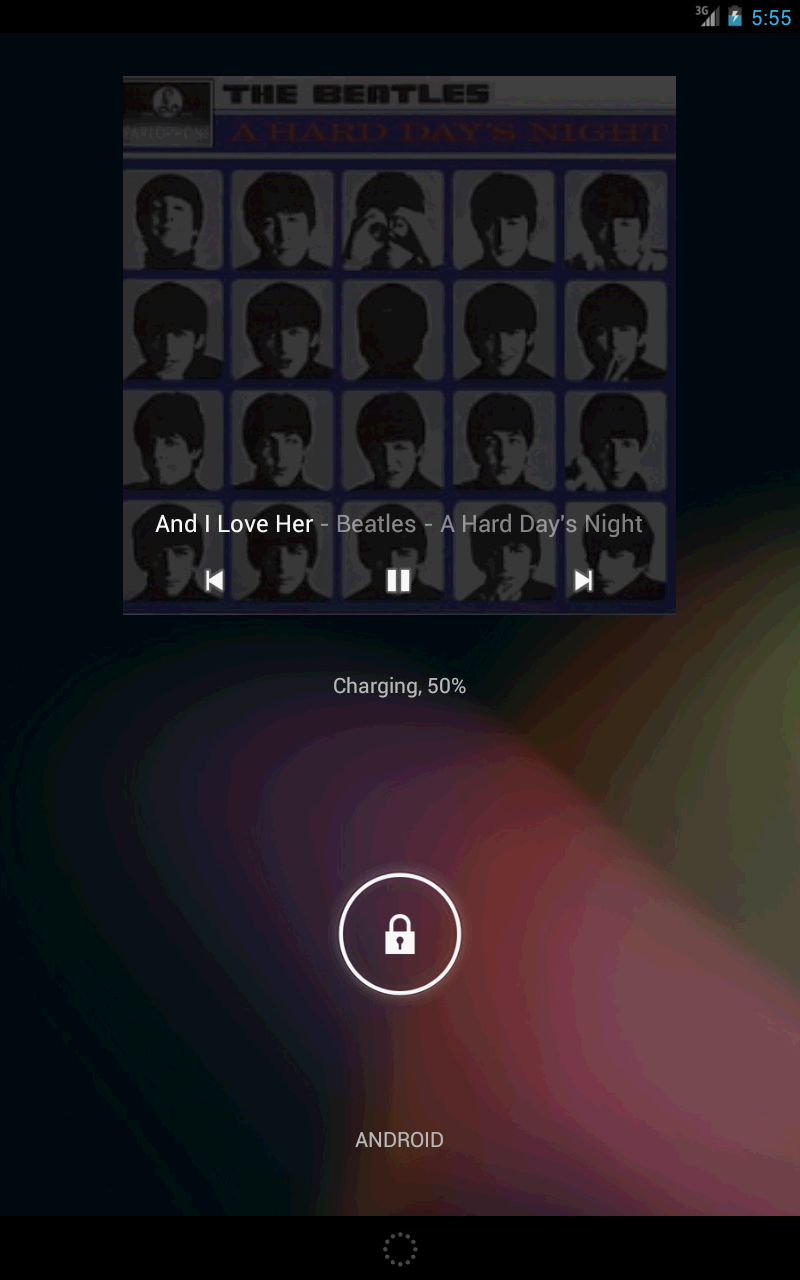Pause And I Love Her playback
The height and width of the screenshot is (1280, 800).
click(398, 580)
